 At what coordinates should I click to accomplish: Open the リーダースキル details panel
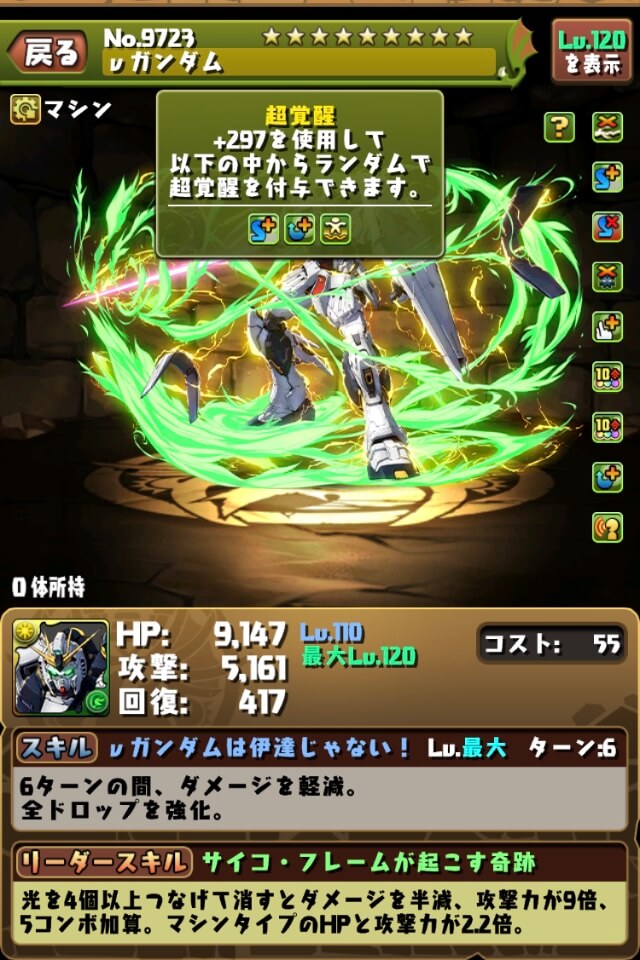click(101, 860)
